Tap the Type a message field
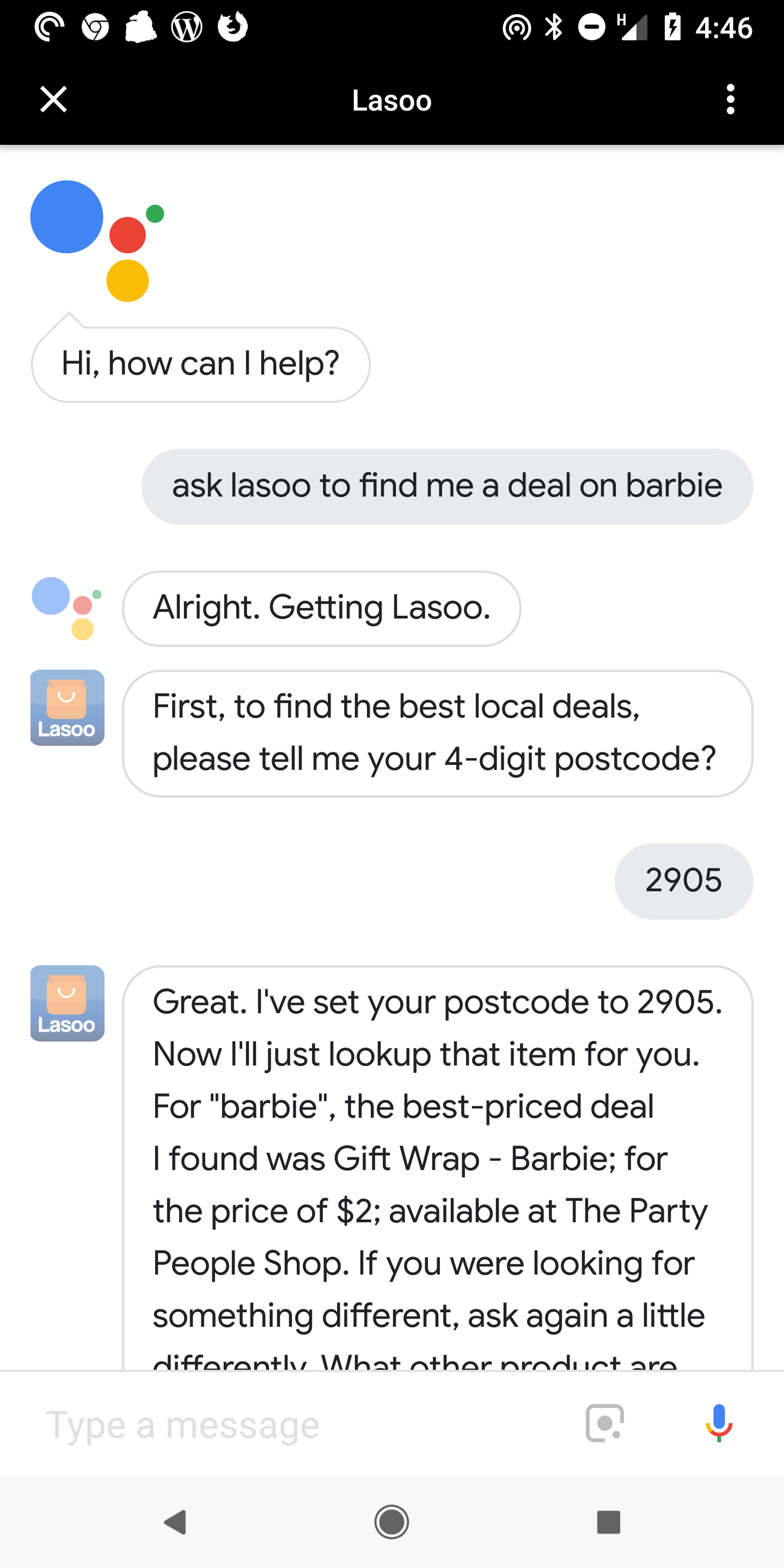Screen dimensions: 784x1568 [x=298, y=1424]
